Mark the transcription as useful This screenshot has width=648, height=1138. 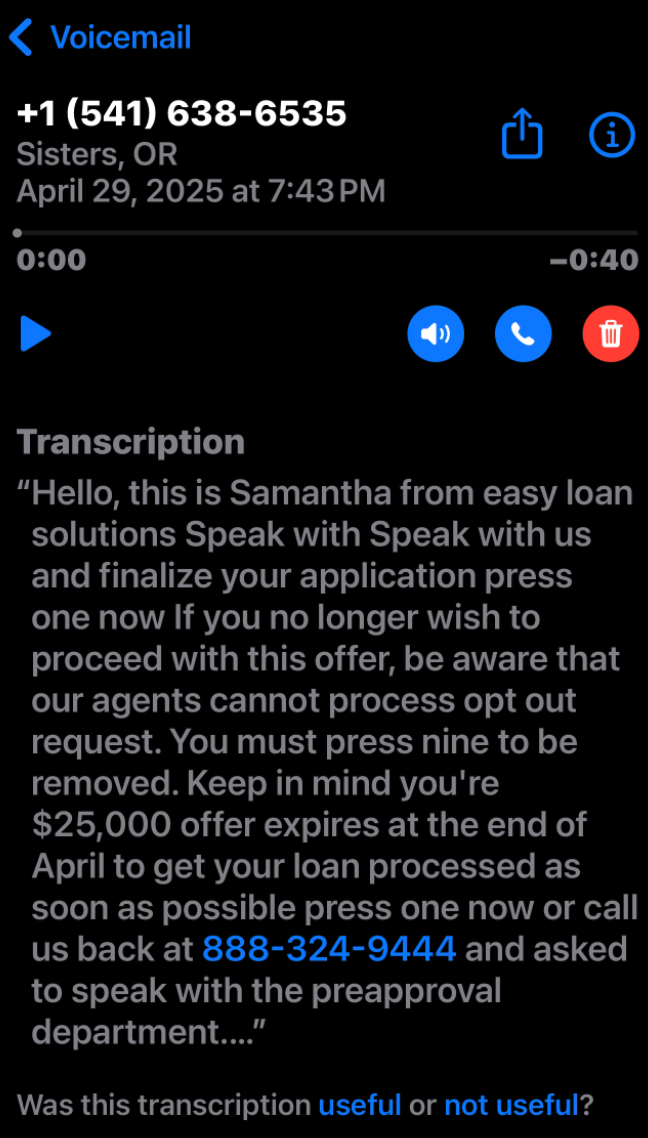click(x=359, y=1105)
